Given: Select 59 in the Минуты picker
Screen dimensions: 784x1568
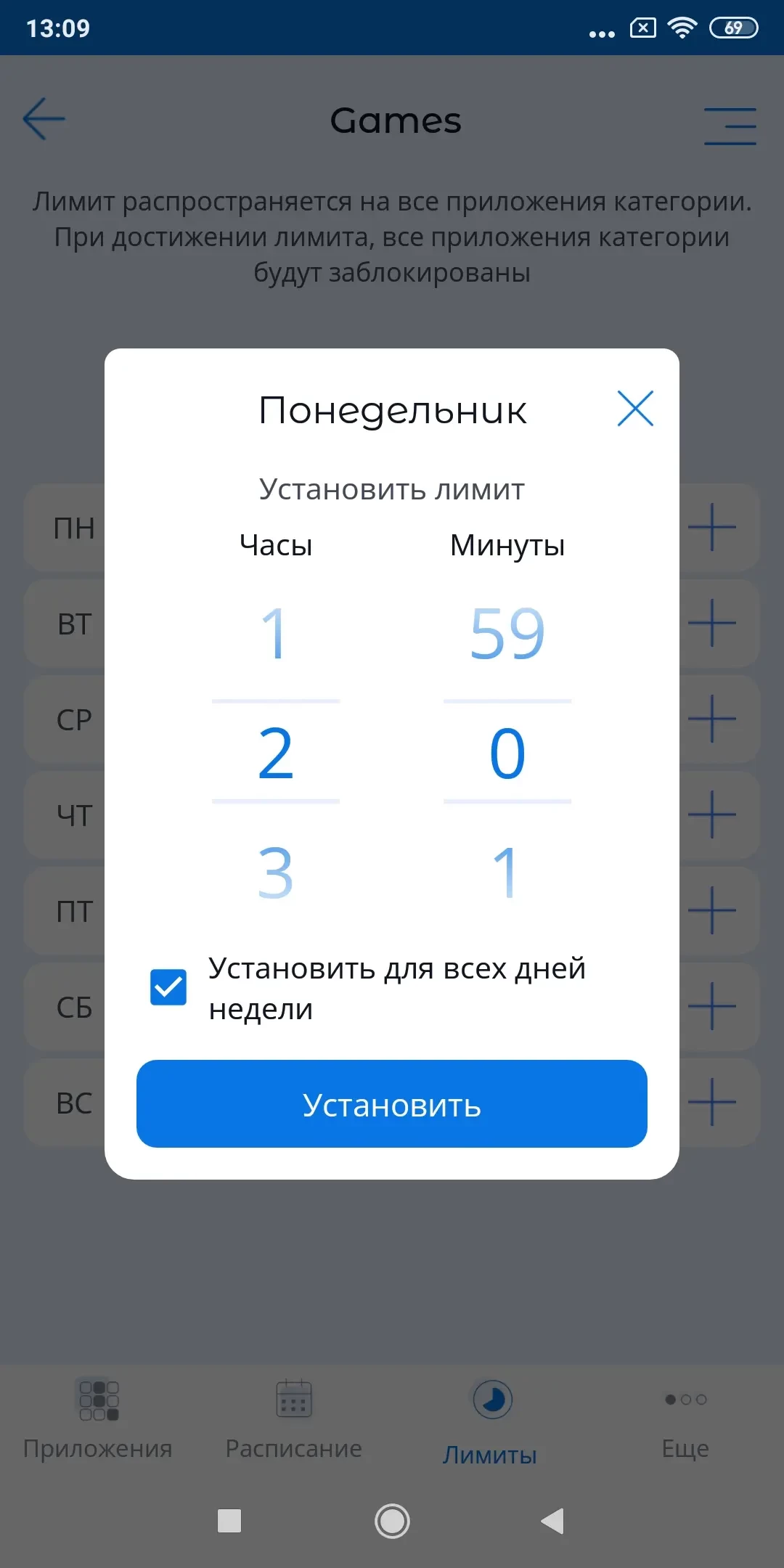Looking at the screenshot, I should coord(507,634).
